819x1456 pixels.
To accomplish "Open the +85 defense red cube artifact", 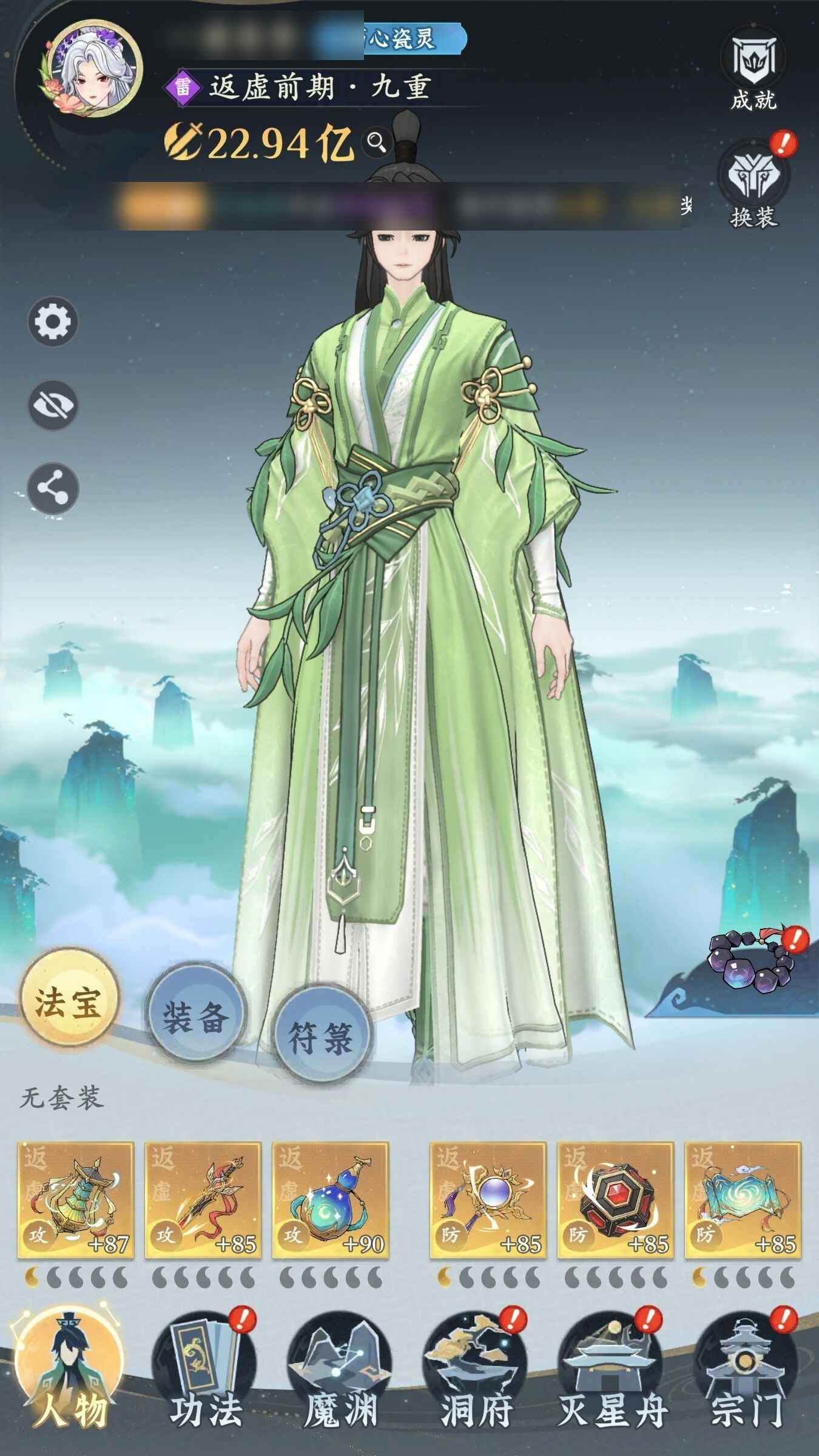I will click(615, 1200).
